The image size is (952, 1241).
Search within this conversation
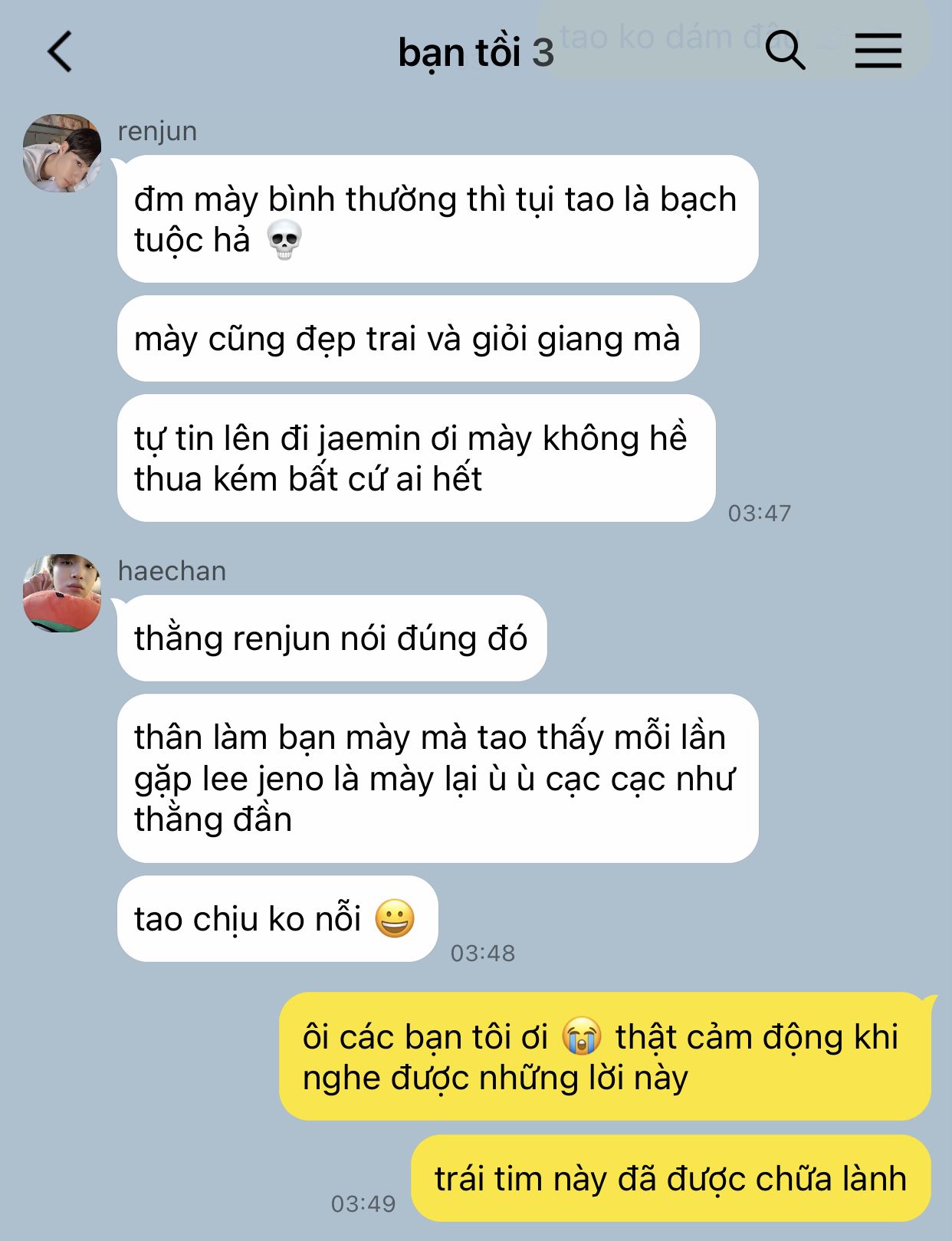[785, 51]
